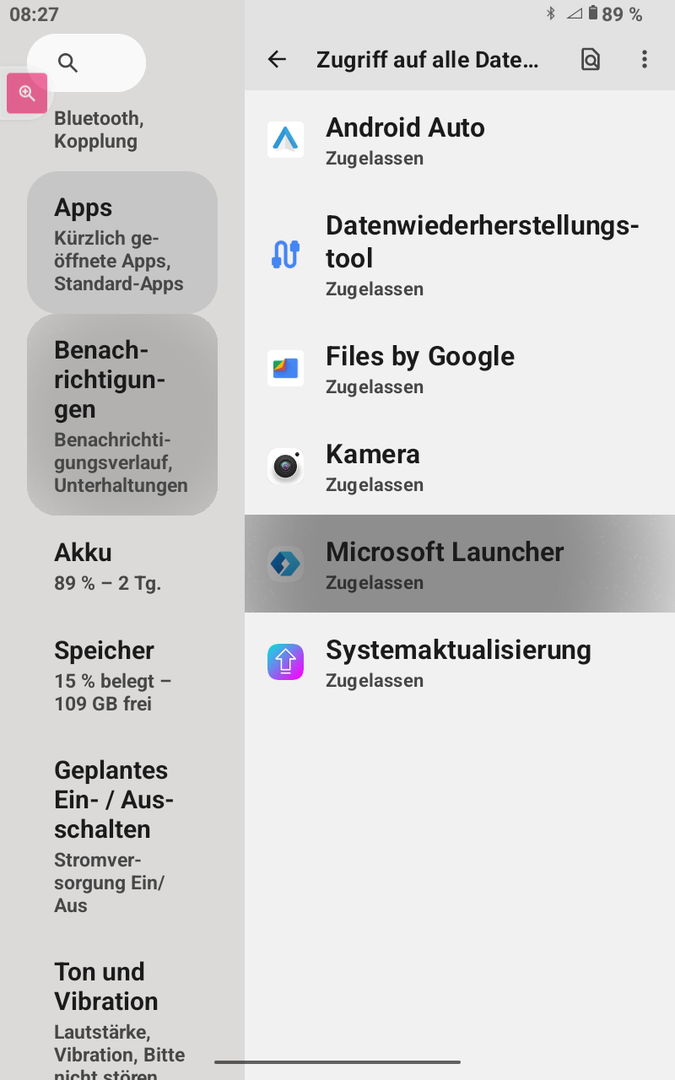Select Files by Google entry
Viewport: 675px width, 1080px height.
pos(459,370)
